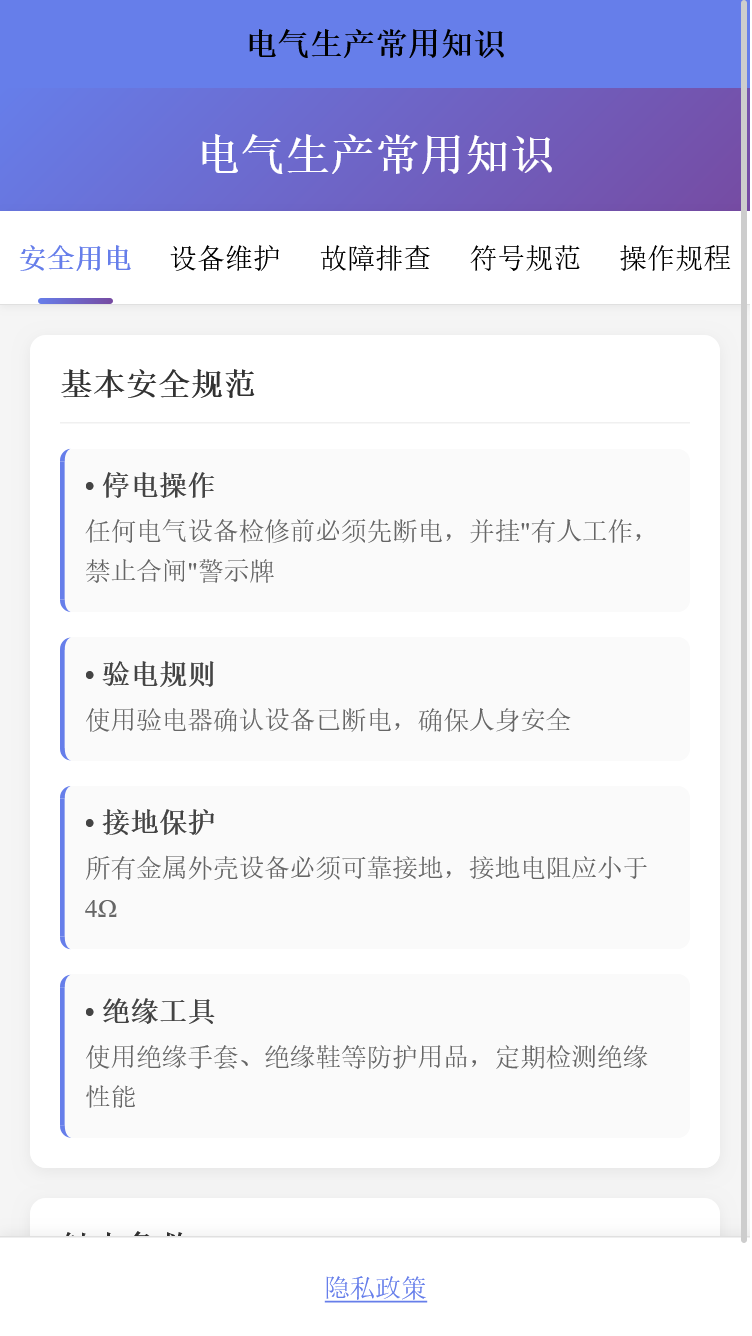
Task: Click the grounding resistance text 4Ω
Action: [x=100, y=906]
